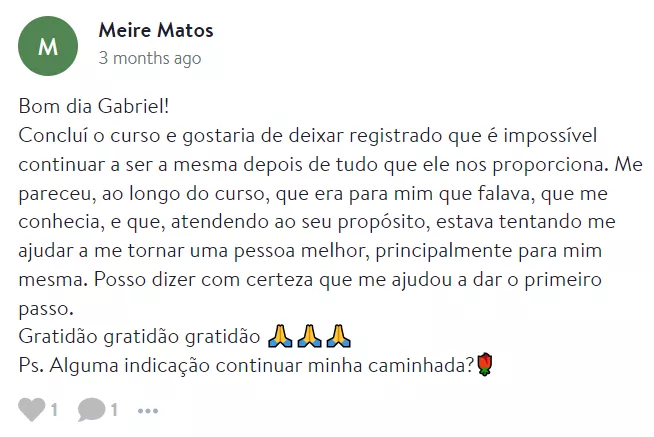Open the profile name Meire Matos
The height and width of the screenshot is (437, 654).
point(156,31)
